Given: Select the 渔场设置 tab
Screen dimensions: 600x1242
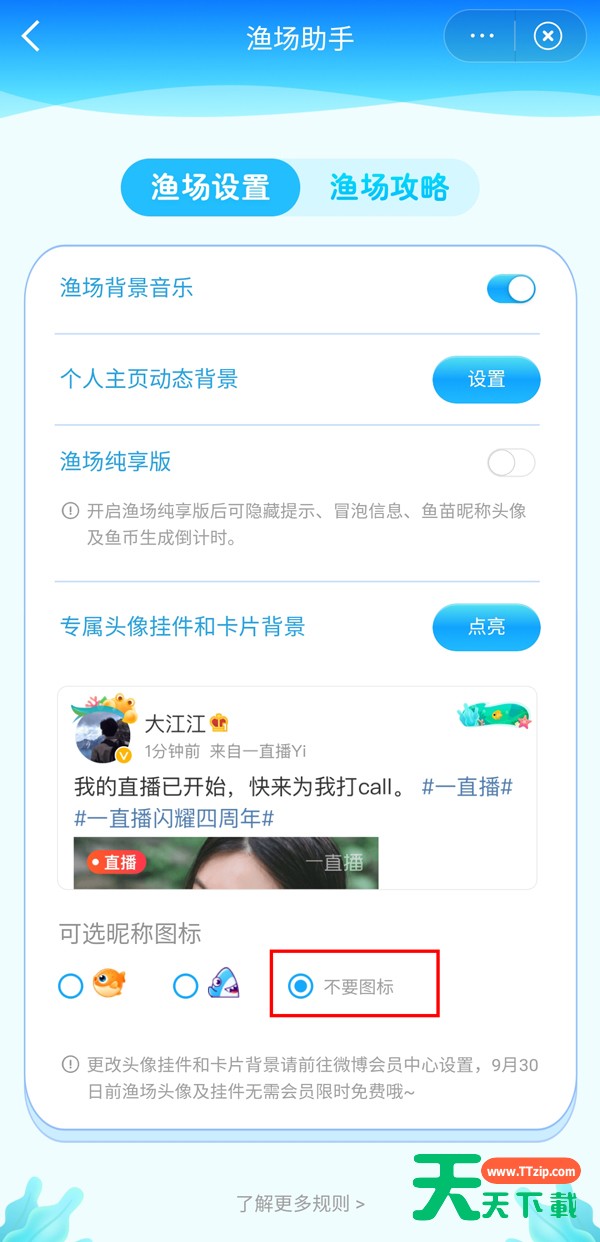Looking at the screenshot, I should pyautogui.click(x=211, y=187).
